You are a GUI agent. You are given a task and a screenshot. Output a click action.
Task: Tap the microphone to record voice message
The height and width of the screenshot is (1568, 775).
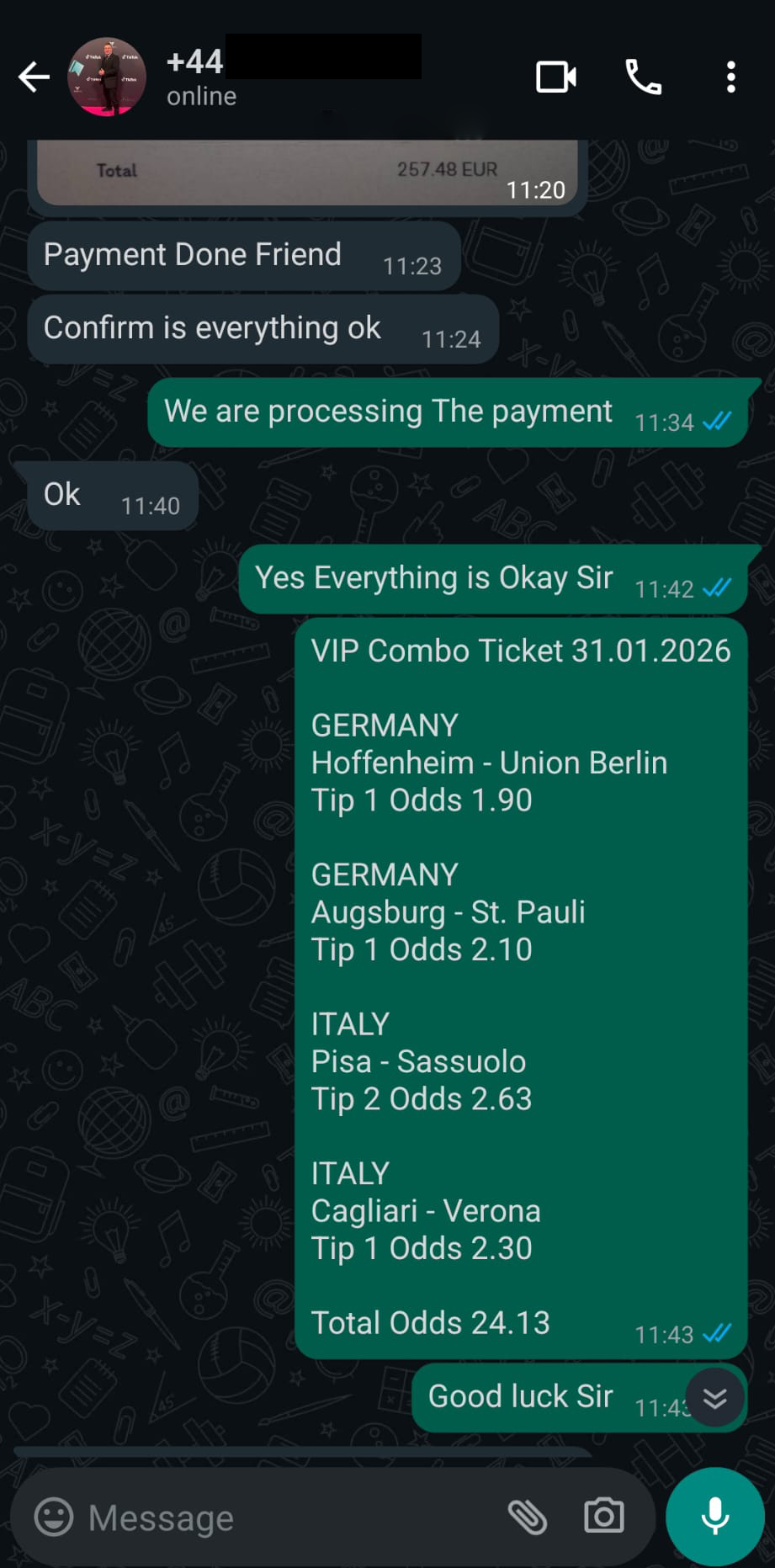click(x=715, y=1516)
